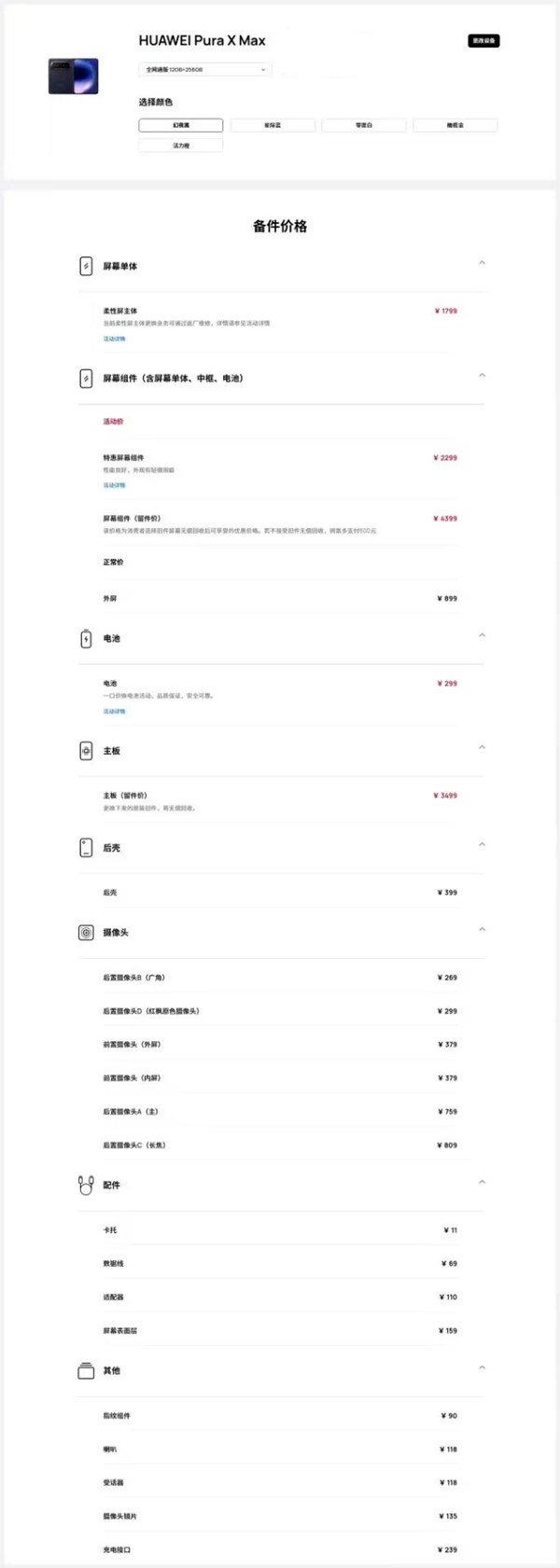Collapse the 屏幕组件 section
This screenshot has width=560, height=1568.
[x=482, y=375]
